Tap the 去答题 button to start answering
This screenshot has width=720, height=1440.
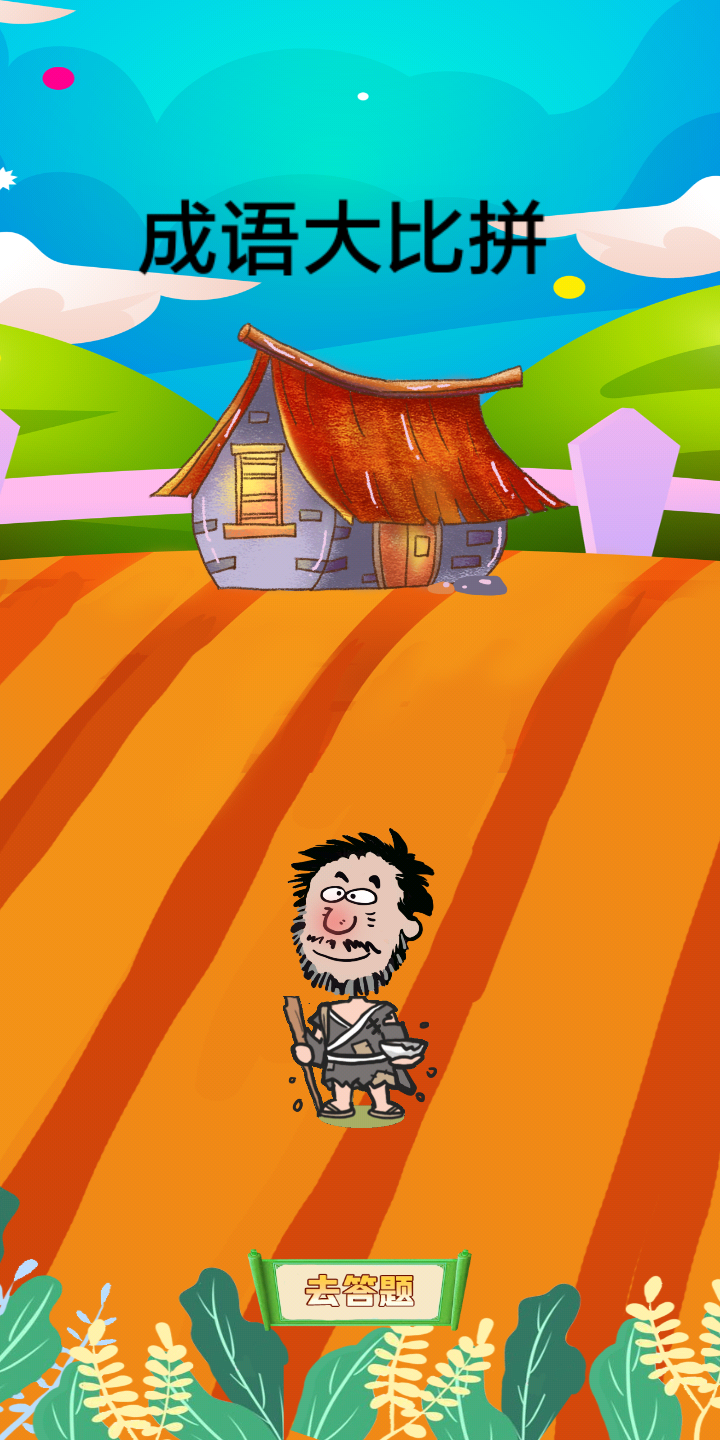pos(359,1290)
